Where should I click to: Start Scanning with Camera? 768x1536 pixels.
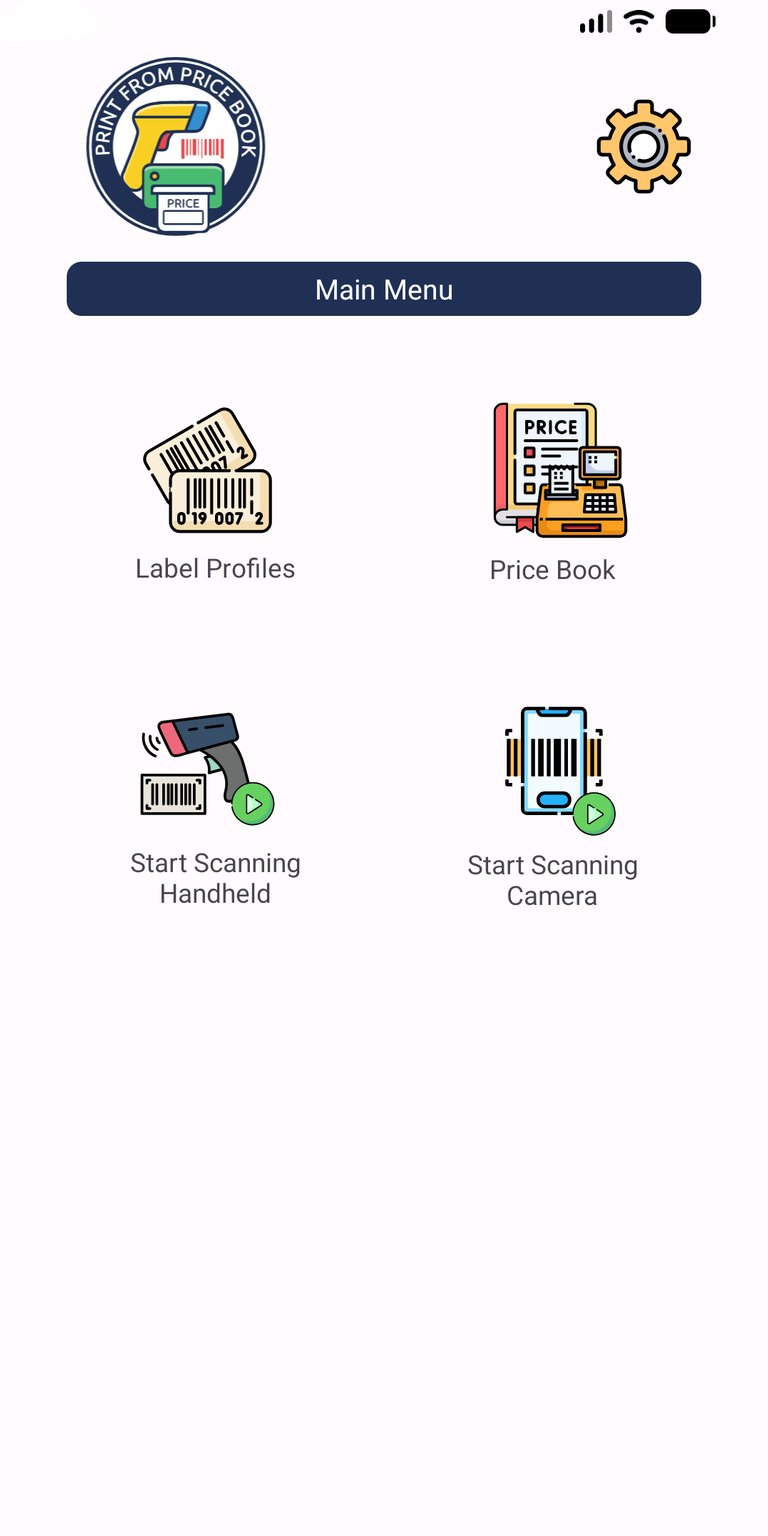point(553,808)
